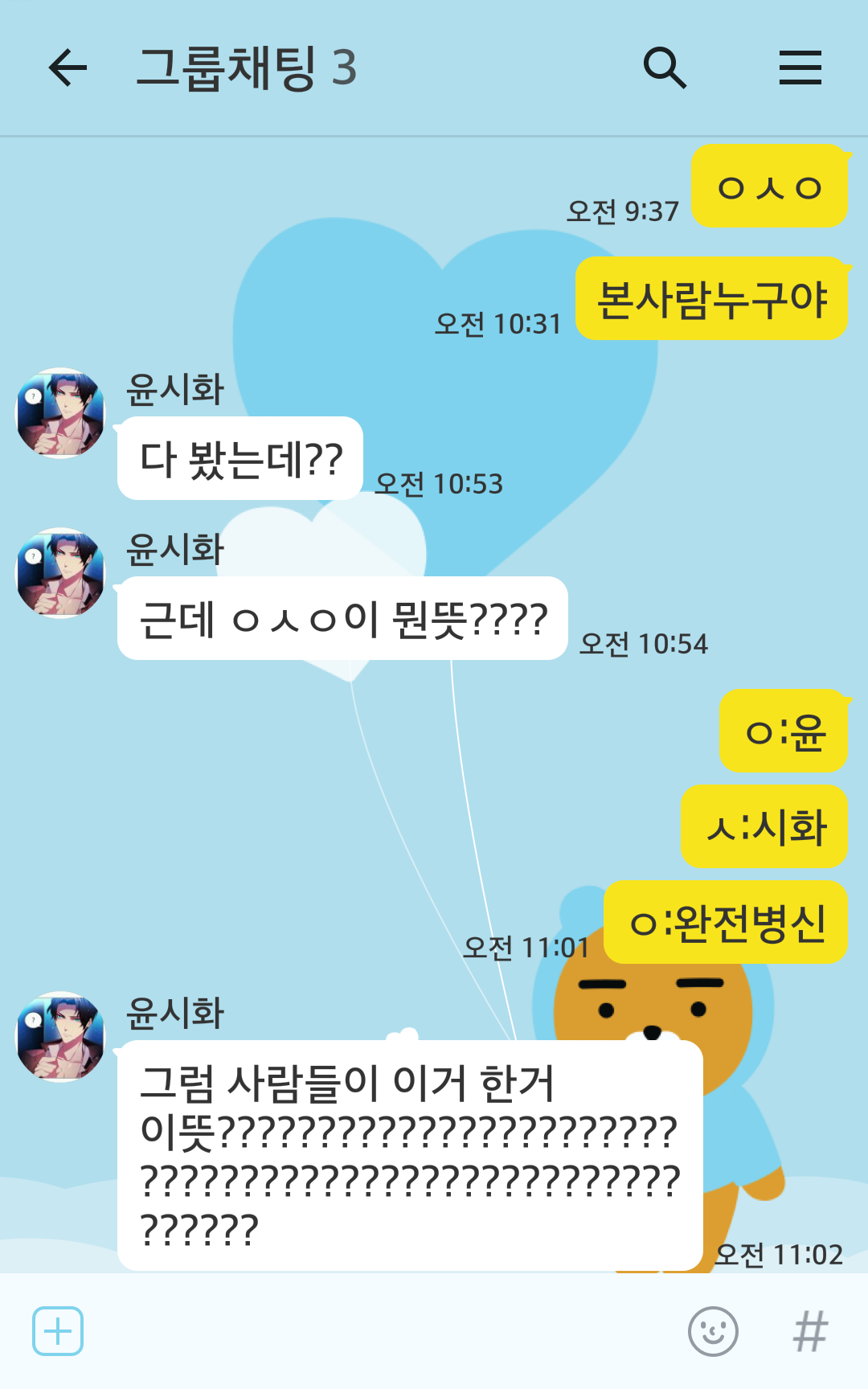Go back from 그룹채팅 chat room
Screen dimensions: 868x1389
(68, 68)
